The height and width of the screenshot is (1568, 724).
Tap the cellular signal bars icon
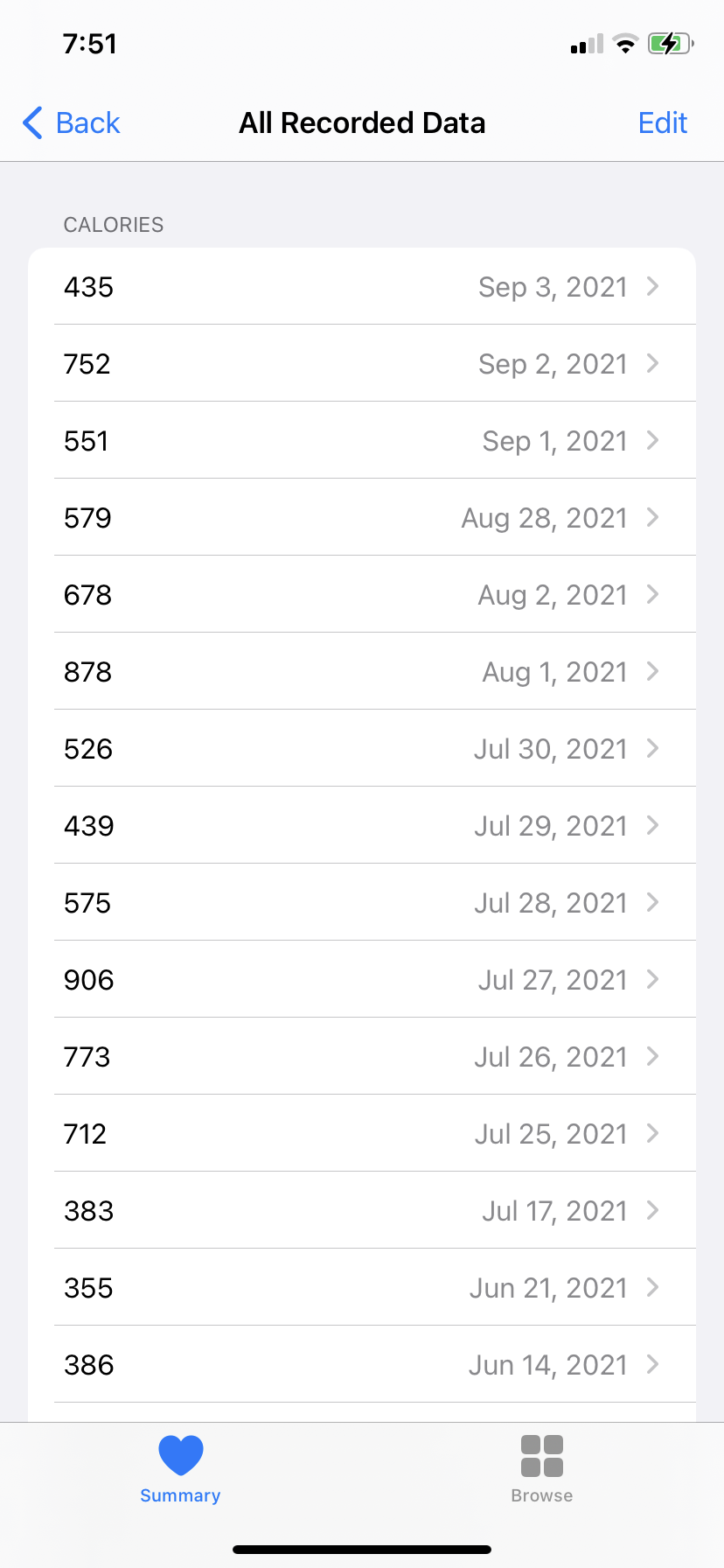pyautogui.click(x=584, y=45)
